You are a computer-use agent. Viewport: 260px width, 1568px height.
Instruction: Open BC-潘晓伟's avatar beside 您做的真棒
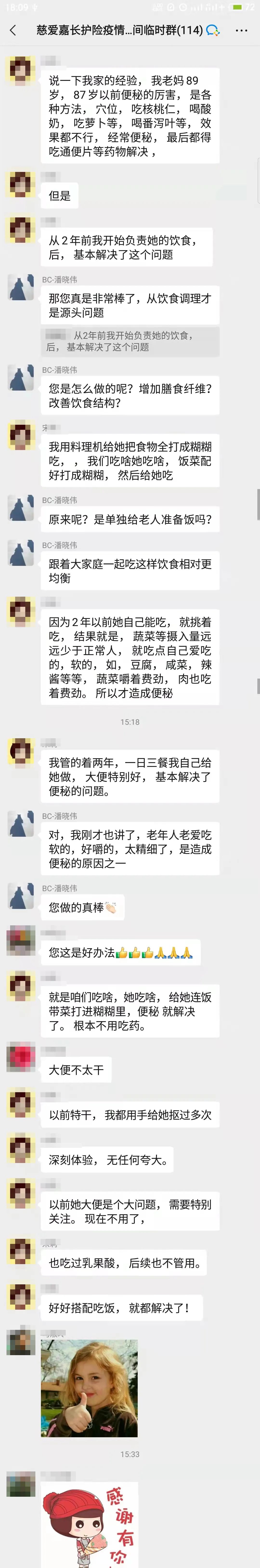[21, 896]
